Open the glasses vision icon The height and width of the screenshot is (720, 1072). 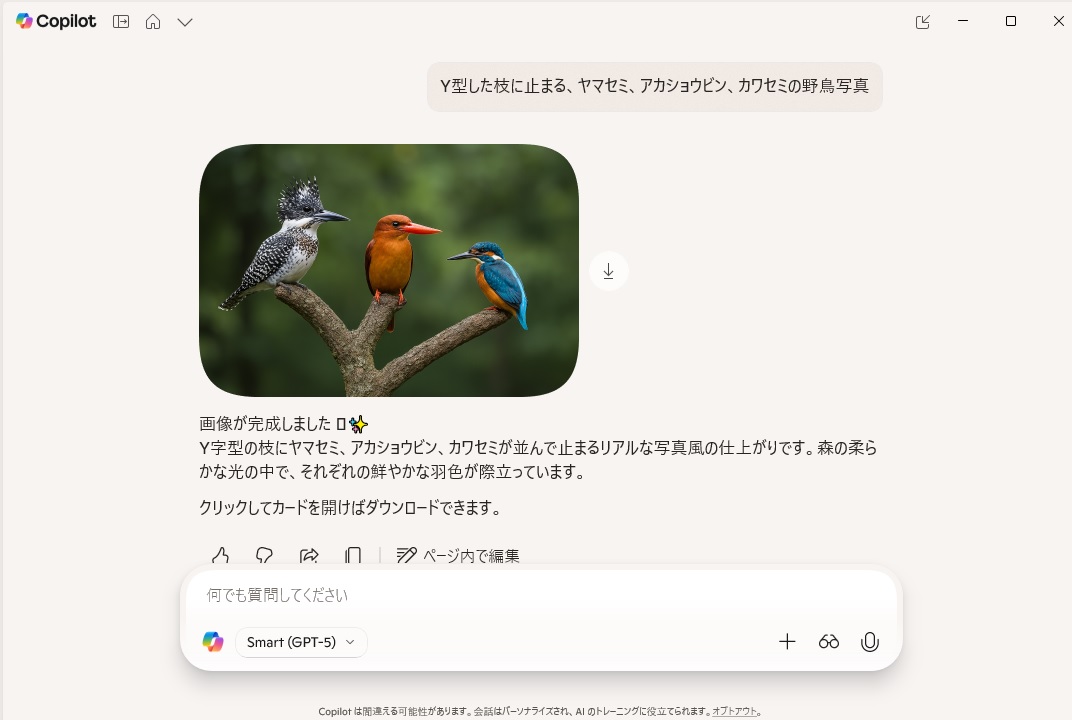(x=829, y=642)
